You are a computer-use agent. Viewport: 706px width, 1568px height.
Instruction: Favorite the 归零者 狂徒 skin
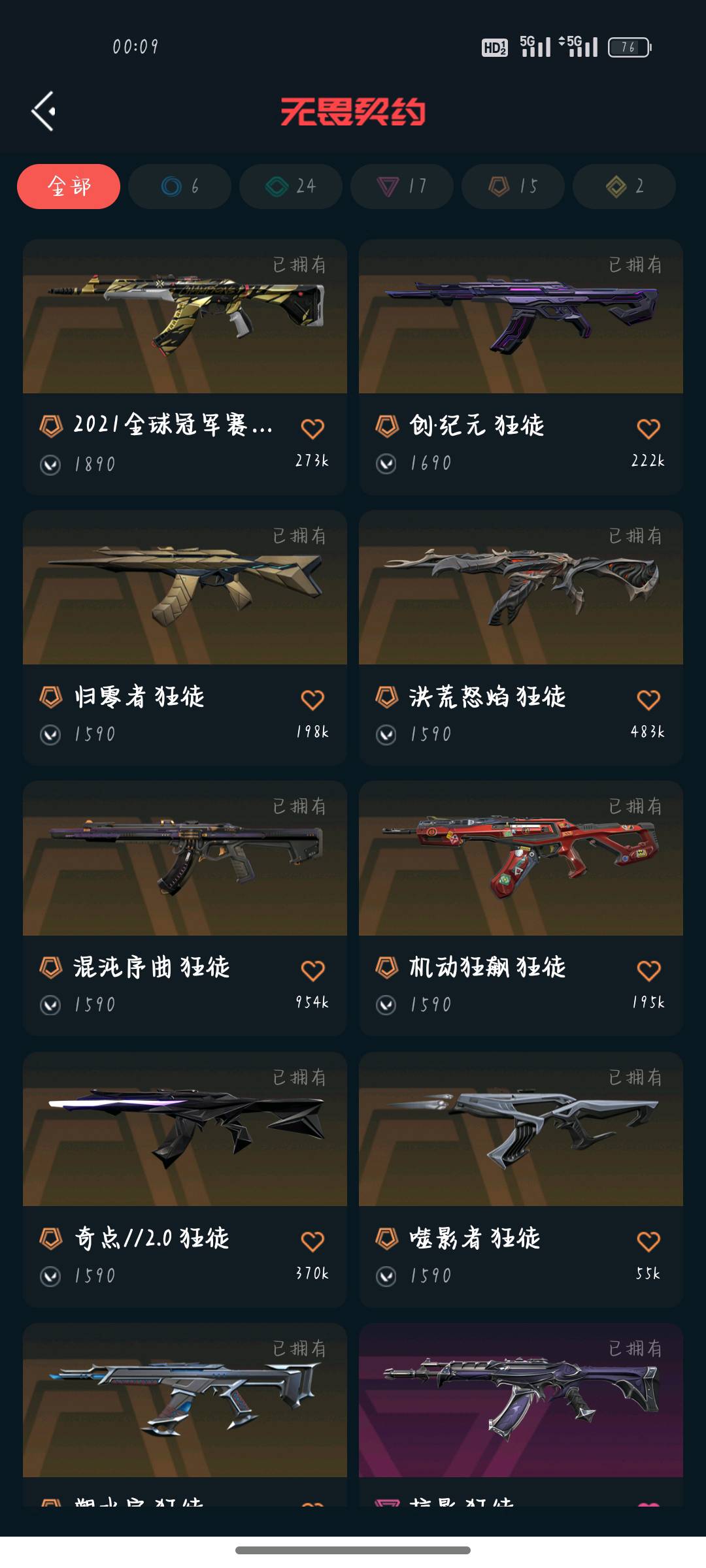click(312, 700)
